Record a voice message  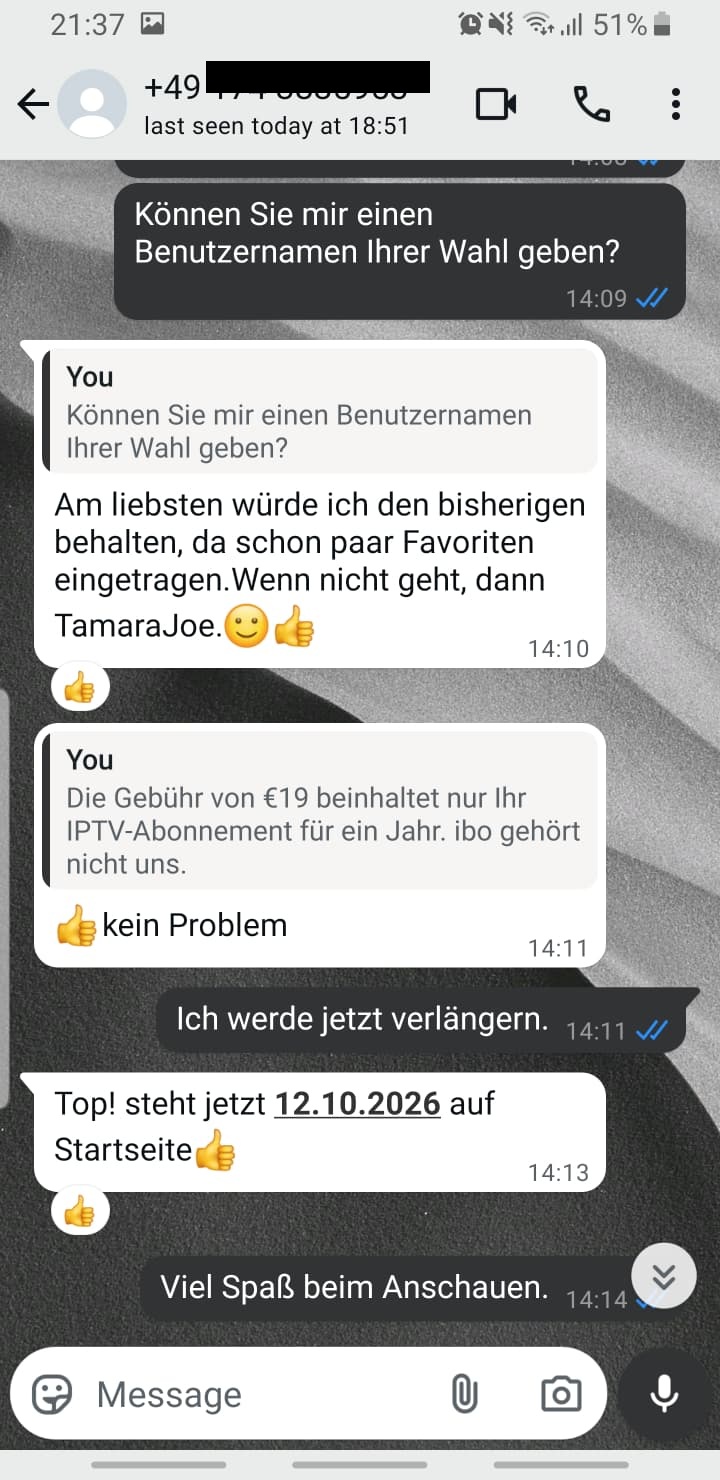click(665, 1394)
